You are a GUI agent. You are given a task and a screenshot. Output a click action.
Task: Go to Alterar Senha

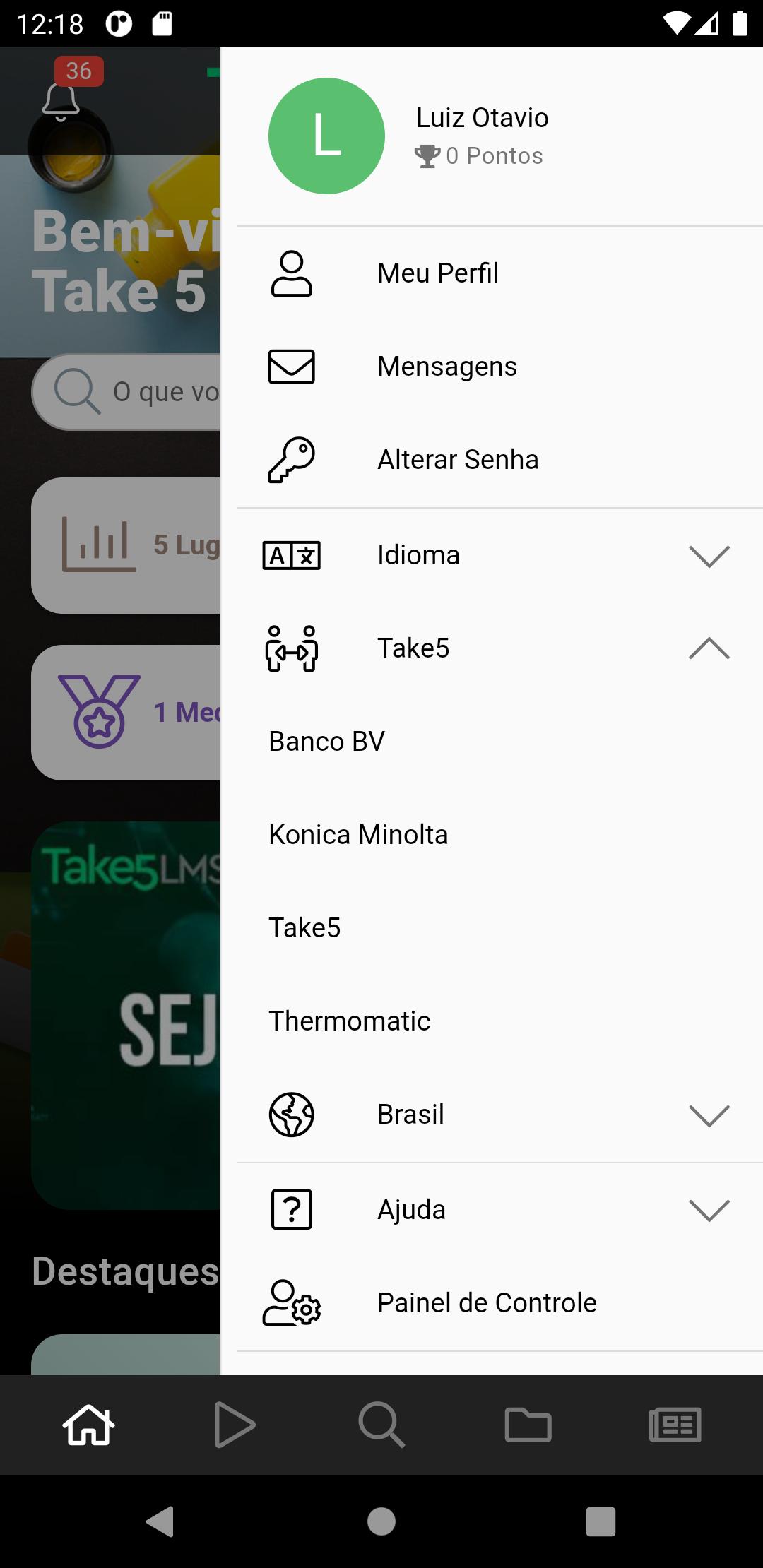(458, 460)
